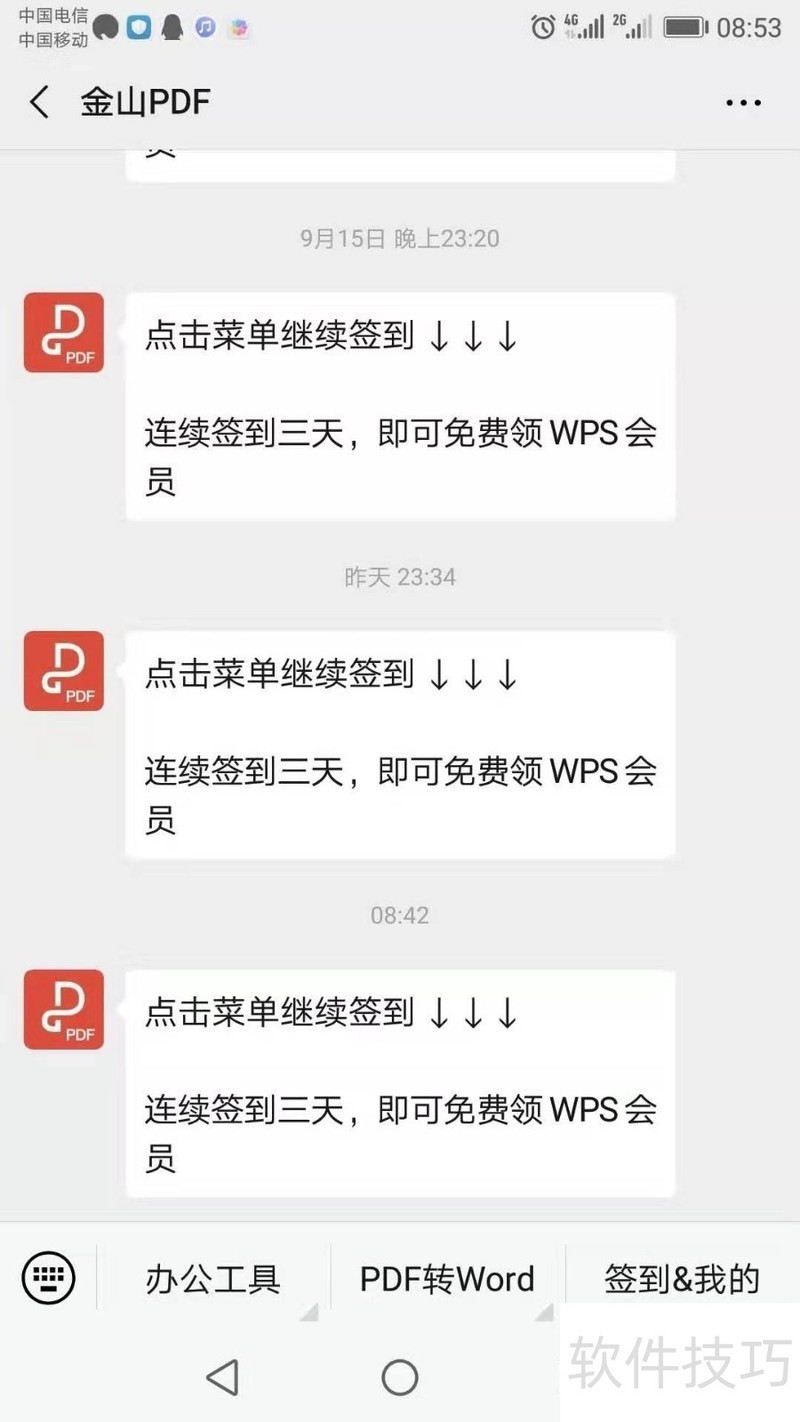This screenshot has height=1422, width=800.
Task: Tap the system back button
Action: 222,1377
